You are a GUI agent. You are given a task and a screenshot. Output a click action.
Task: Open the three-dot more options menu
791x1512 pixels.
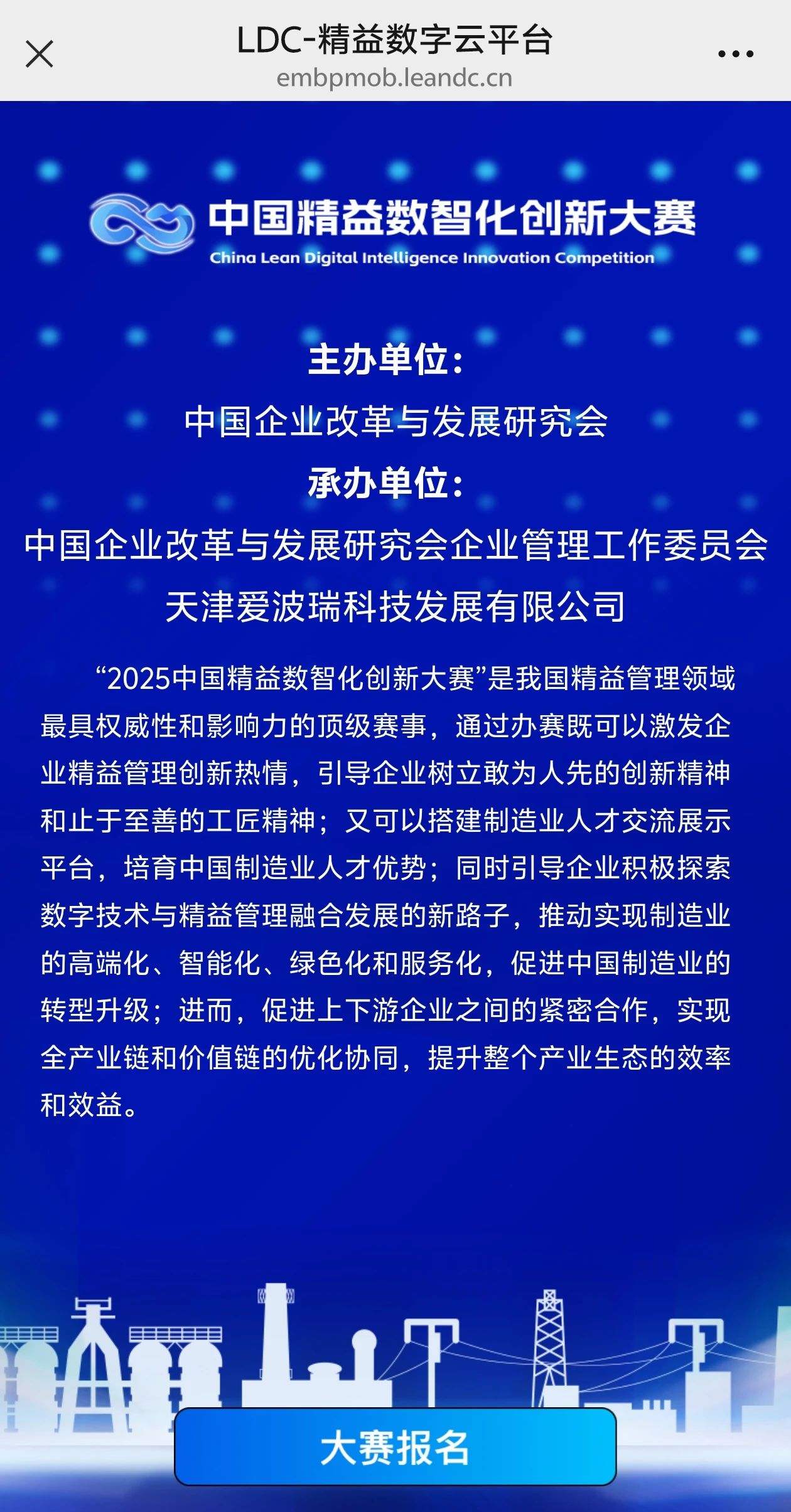pos(734,53)
